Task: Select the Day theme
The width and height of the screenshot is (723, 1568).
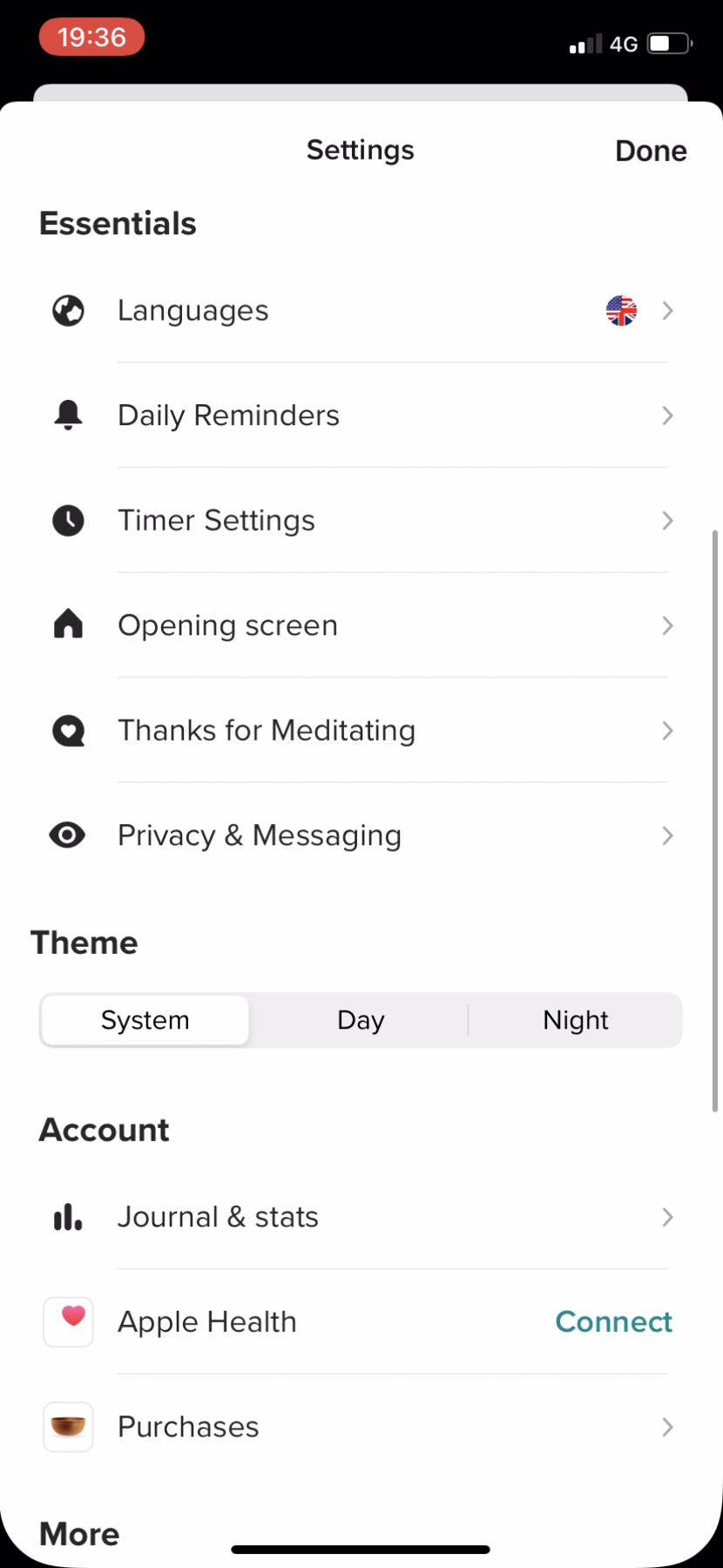Action: (361, 1020)
